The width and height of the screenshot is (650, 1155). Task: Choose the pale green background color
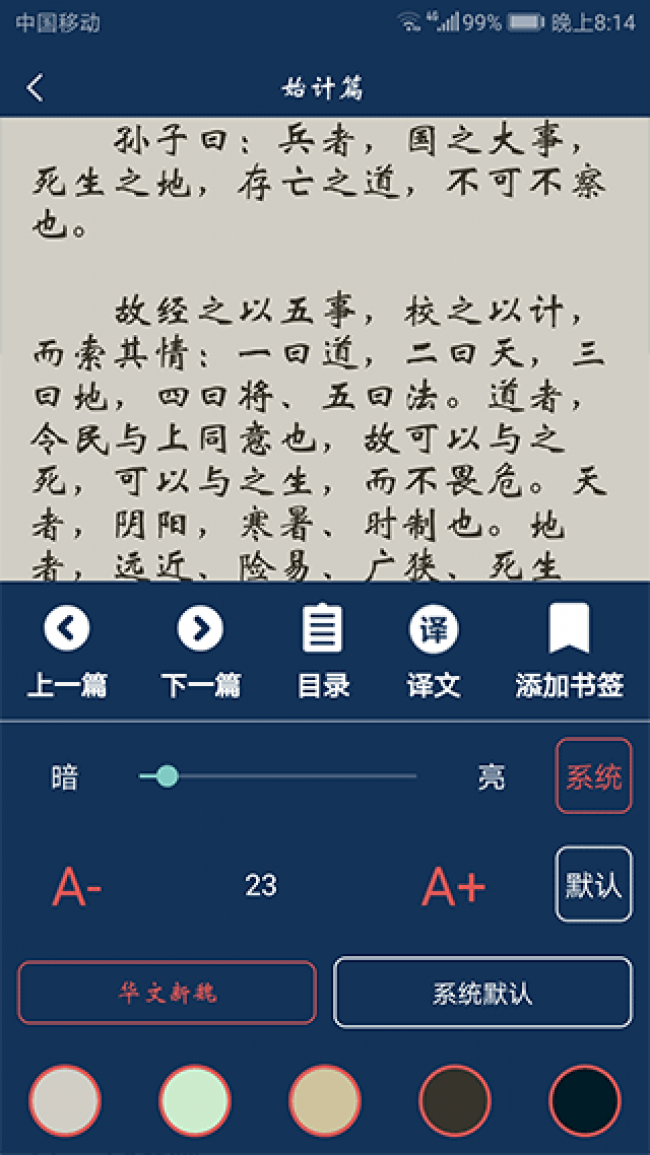[195, 1101]
